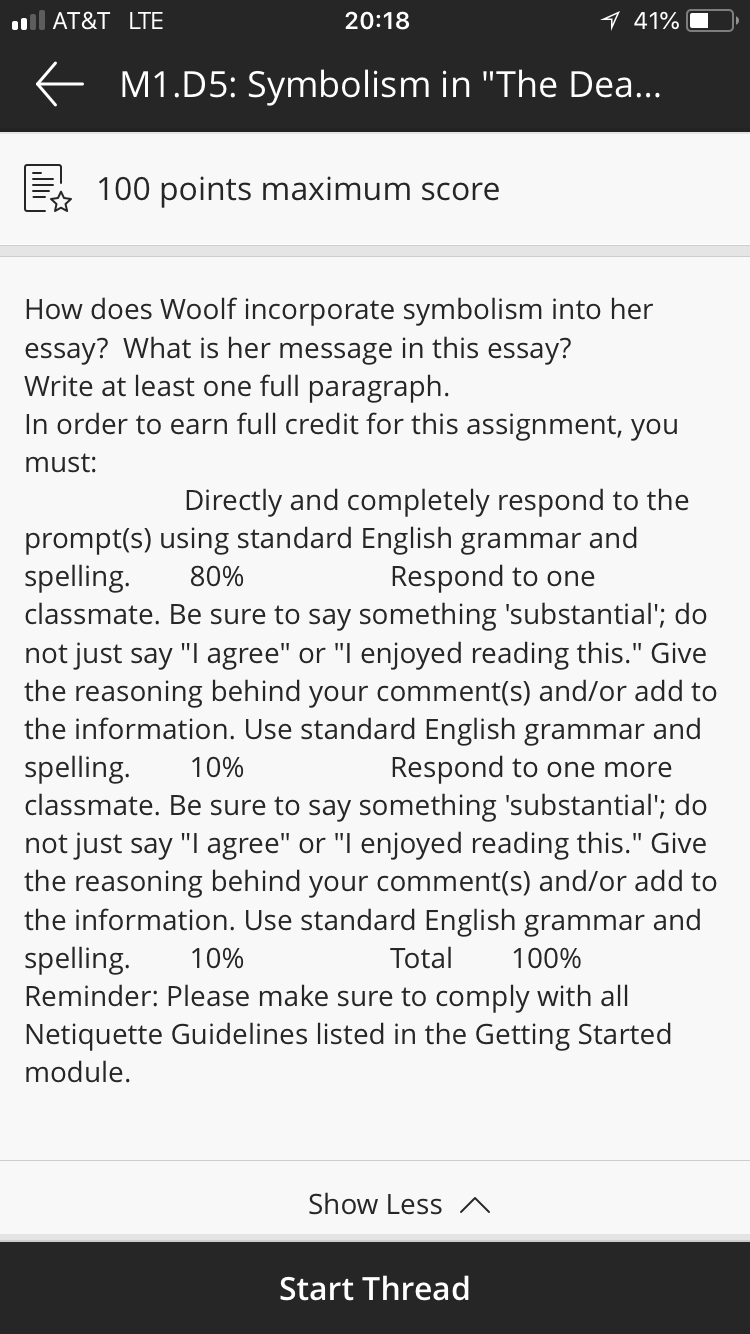750x1334 pixels.
Task: Go back using the arrow icon
Action: tap(60, 85)
